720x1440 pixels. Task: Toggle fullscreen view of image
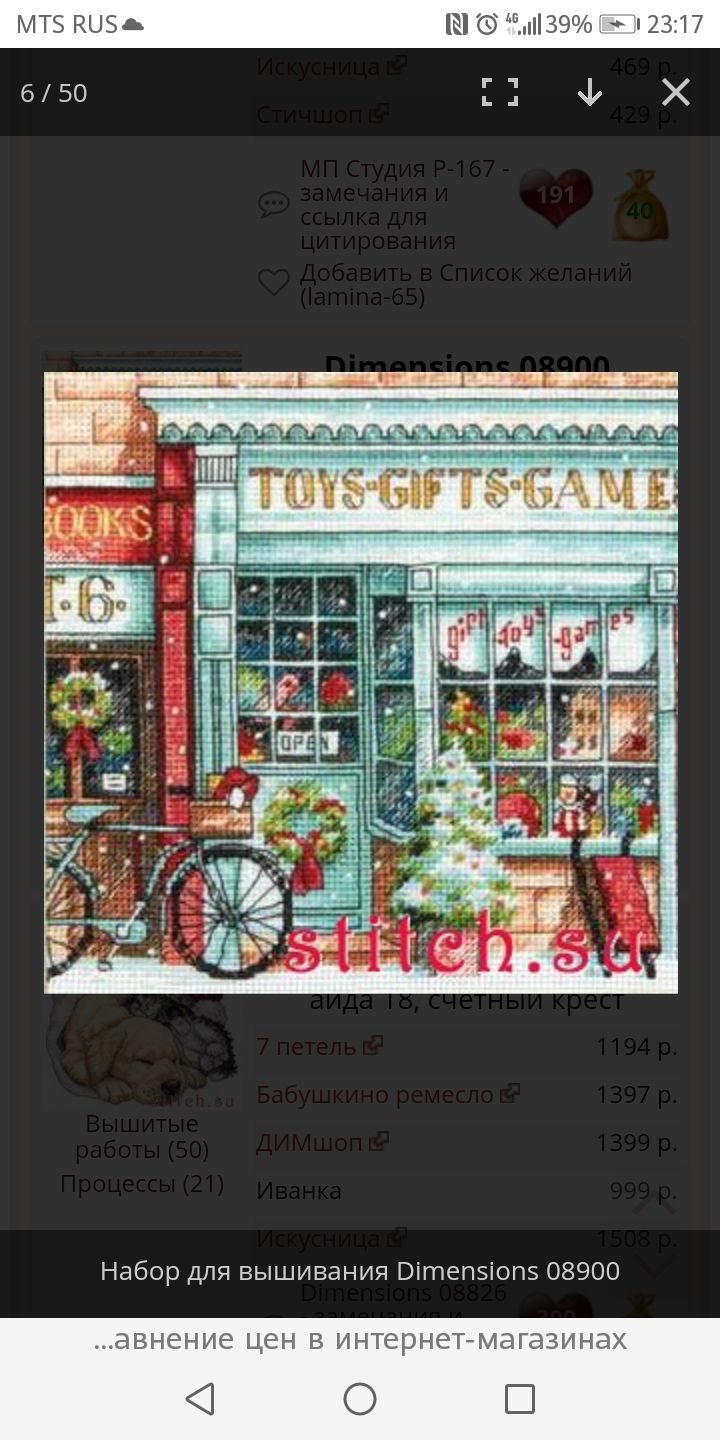click(500, 93)
